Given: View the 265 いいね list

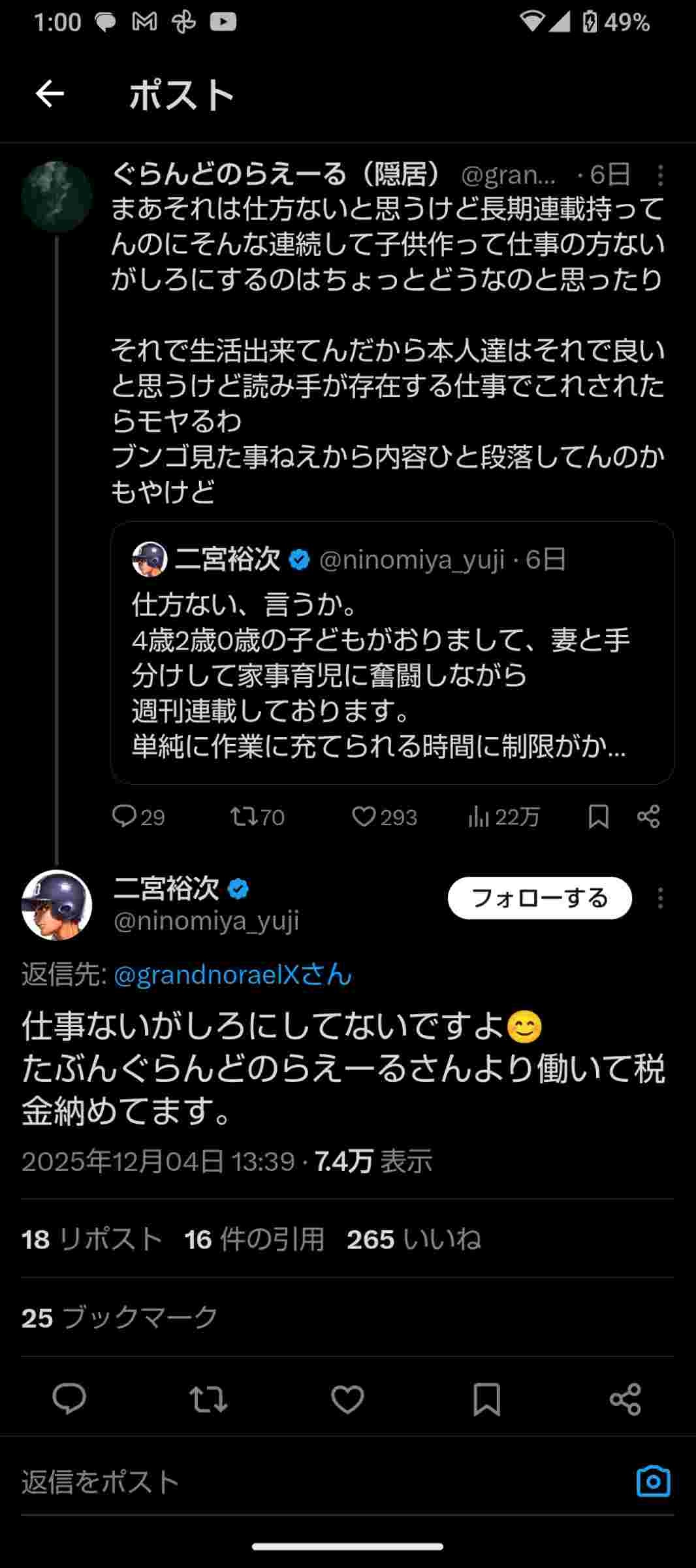Looking at the screenshot, I should pos(414,1239).
